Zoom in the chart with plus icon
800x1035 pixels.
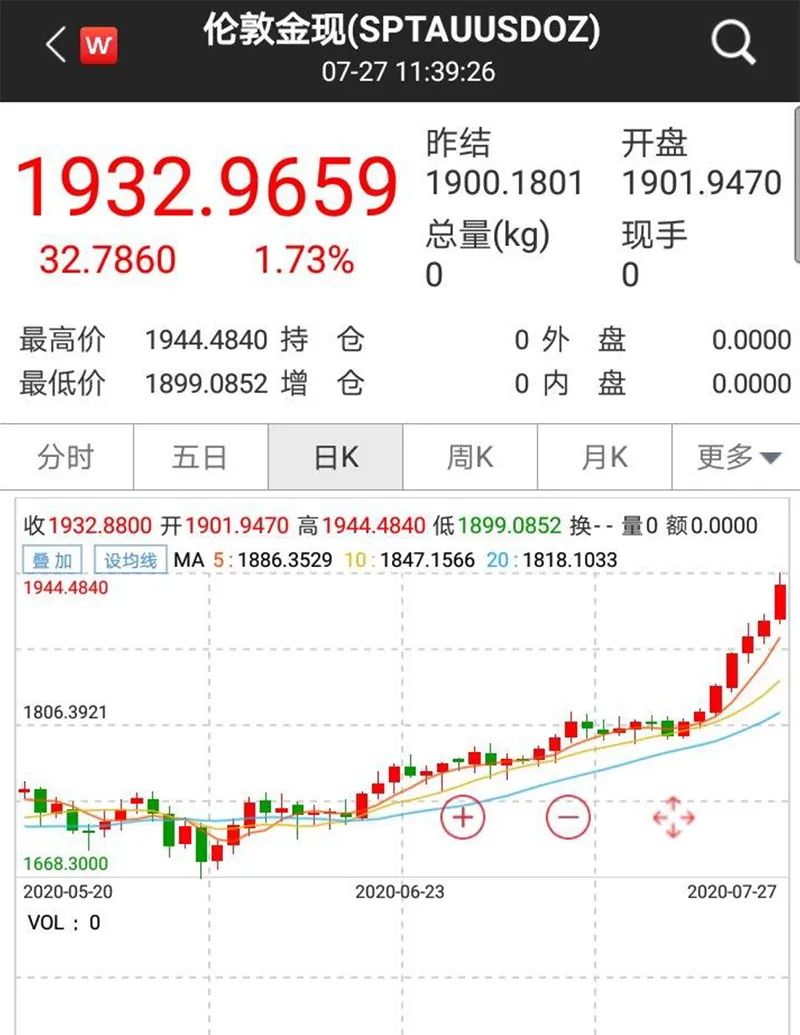tap(463, 818)
